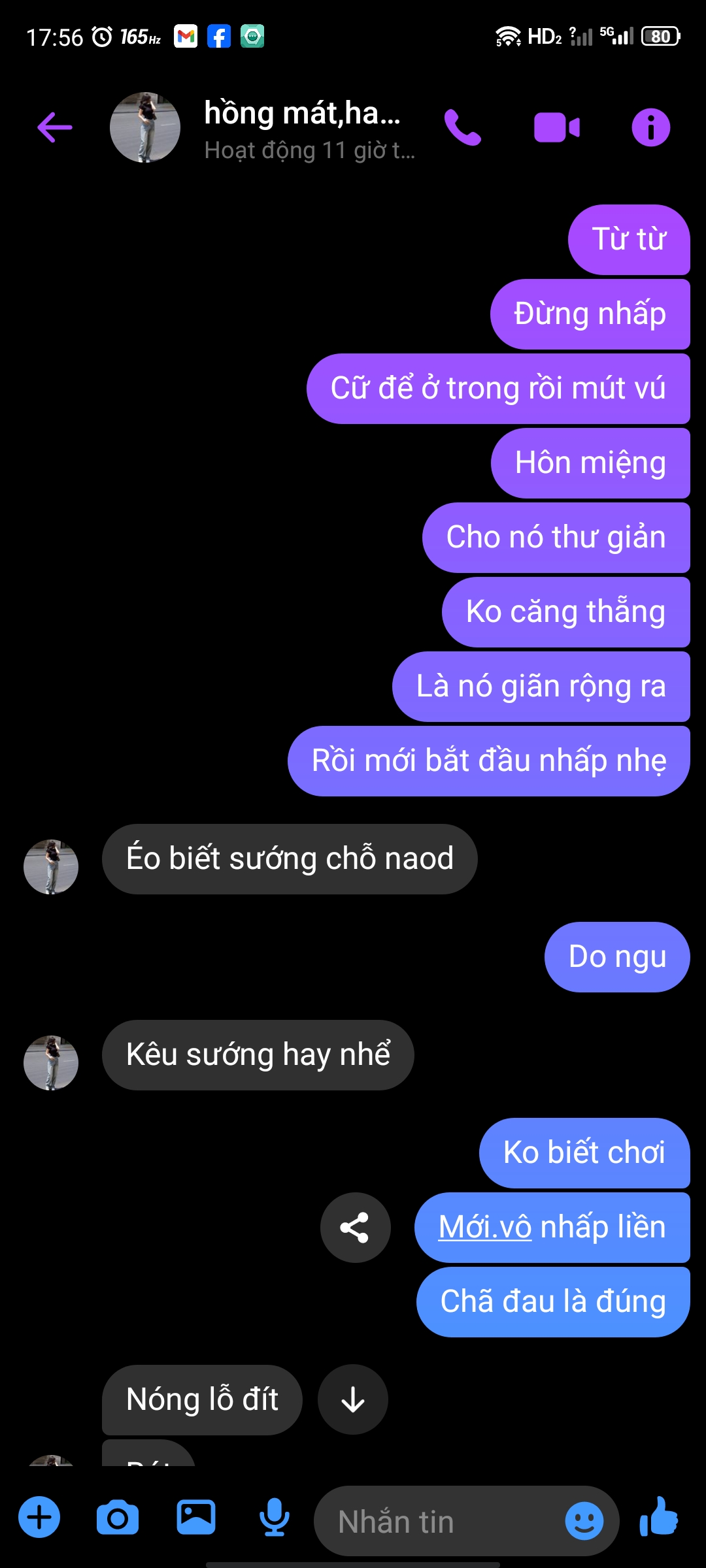The width and height of the screenshot is (706, 1568).
Task: Open more options plus button
Action: [x=39, y=1517]
